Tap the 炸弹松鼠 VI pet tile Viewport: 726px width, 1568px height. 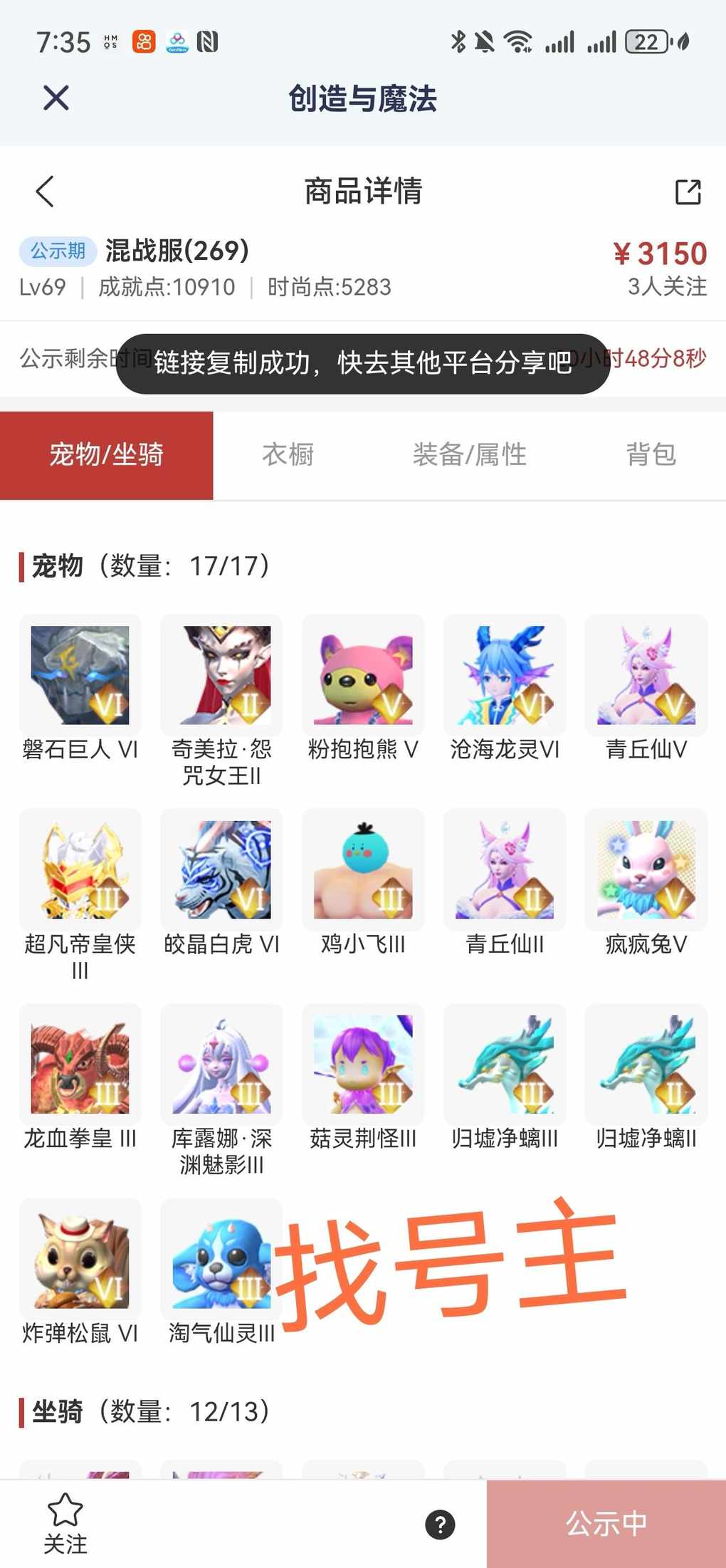80,1258
